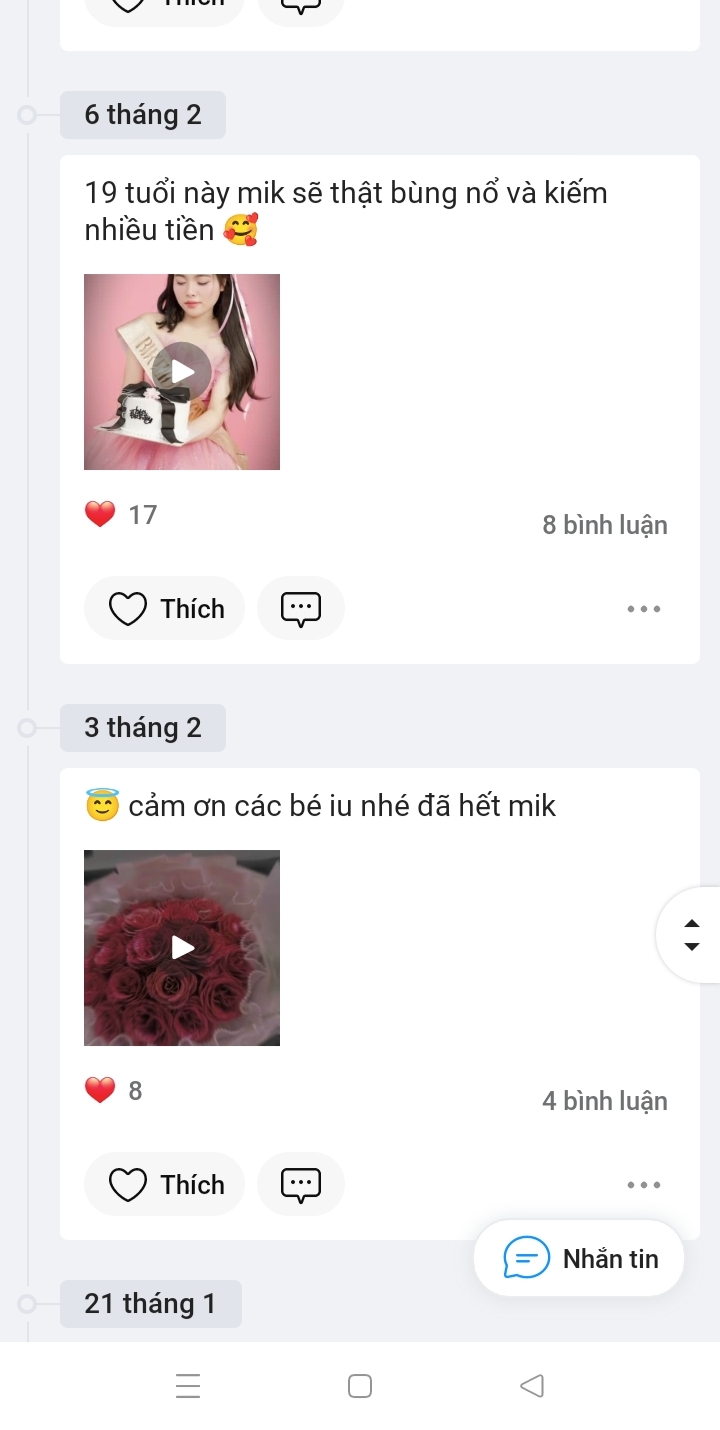Viewport: 720px width, 1430px height.
Task: Open more options for the 3 tháng 2 post
Action: 644,1184
